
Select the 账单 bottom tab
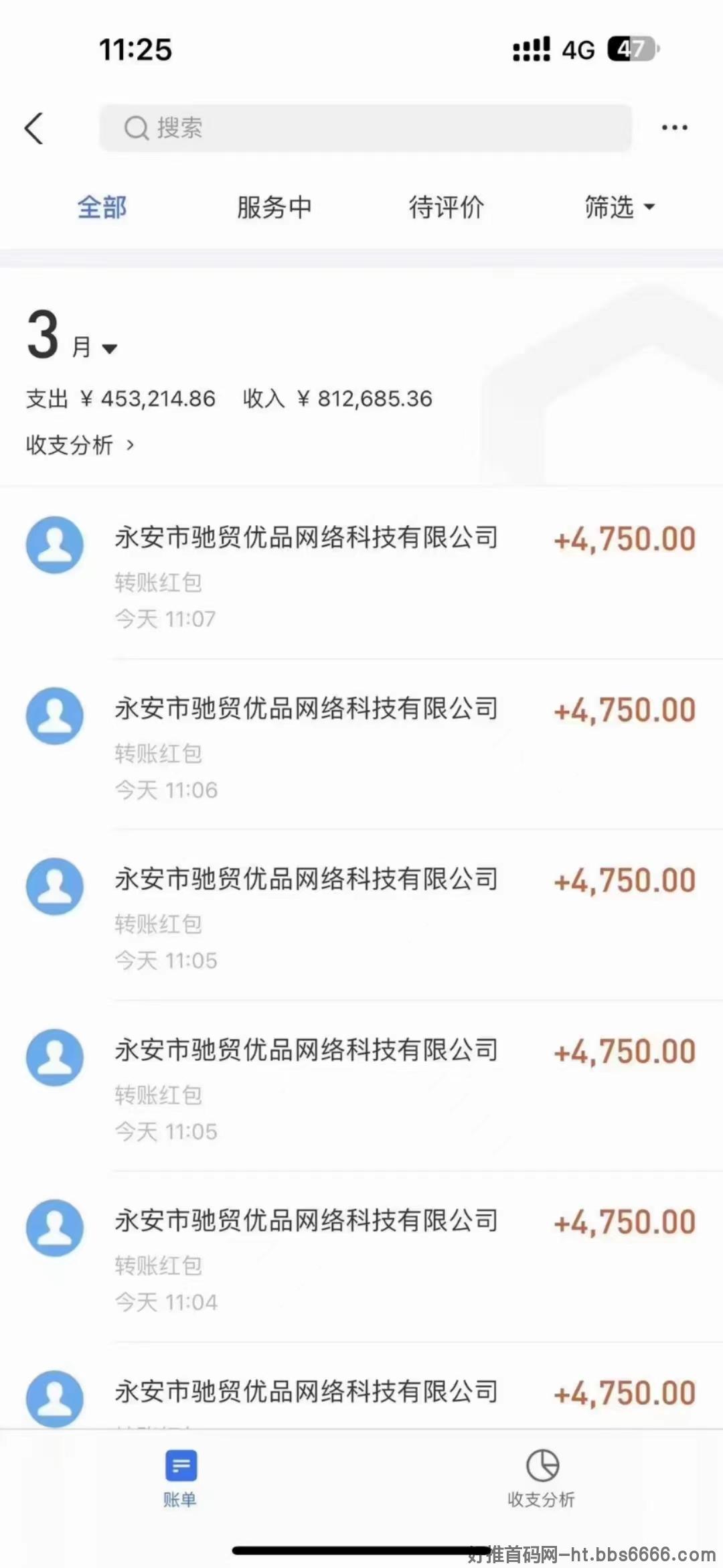pyautogui.click(x=181, y=1478)
